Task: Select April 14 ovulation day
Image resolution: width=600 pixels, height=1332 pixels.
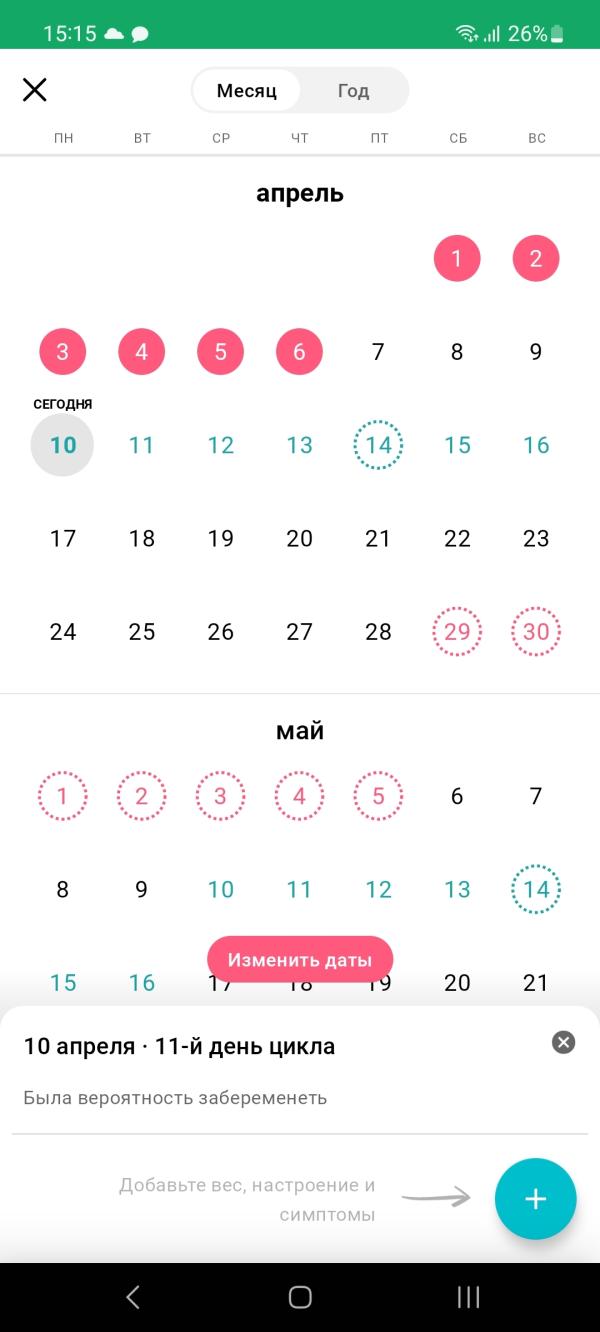Action: pos(378,445)
